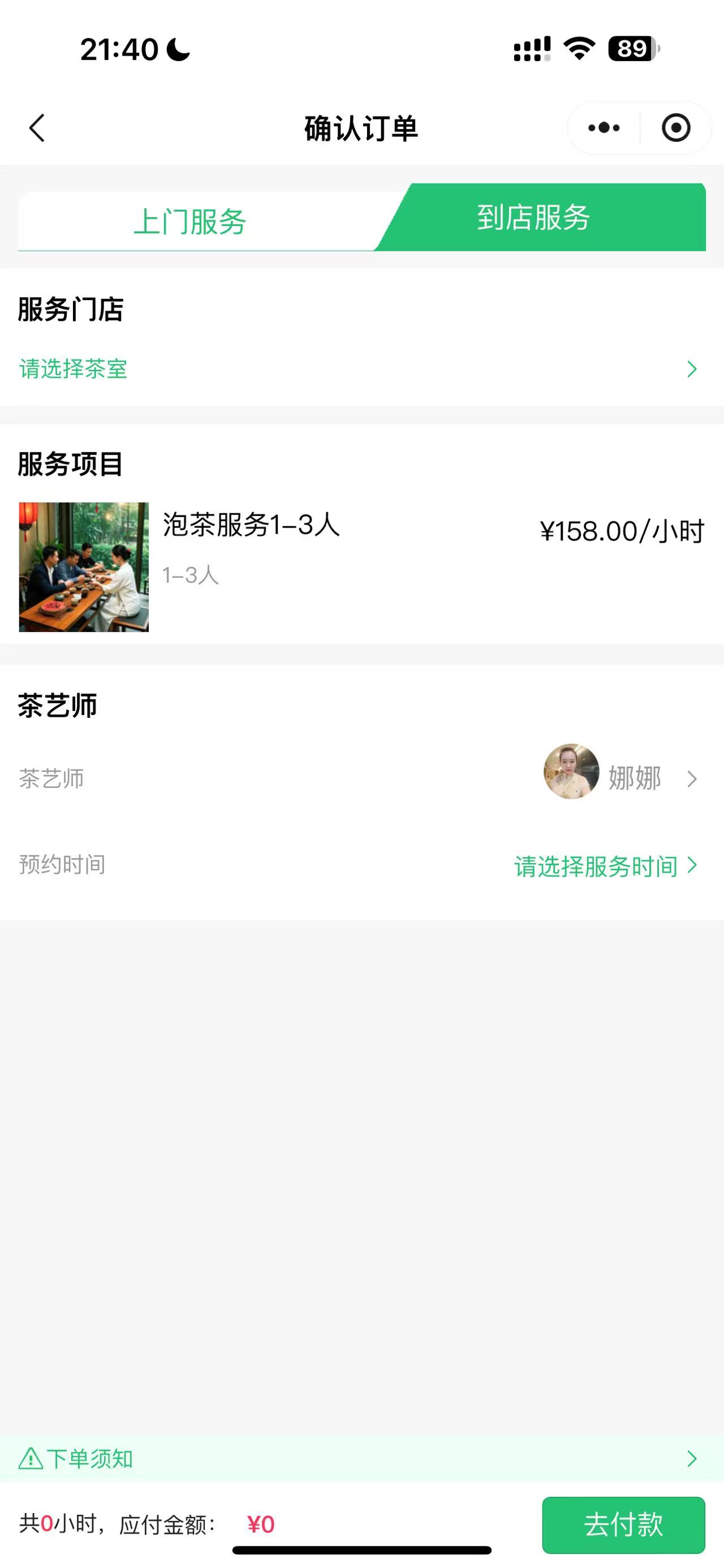Go back from the 确认订单 page

pyautogui.click(x=37, y=128)
